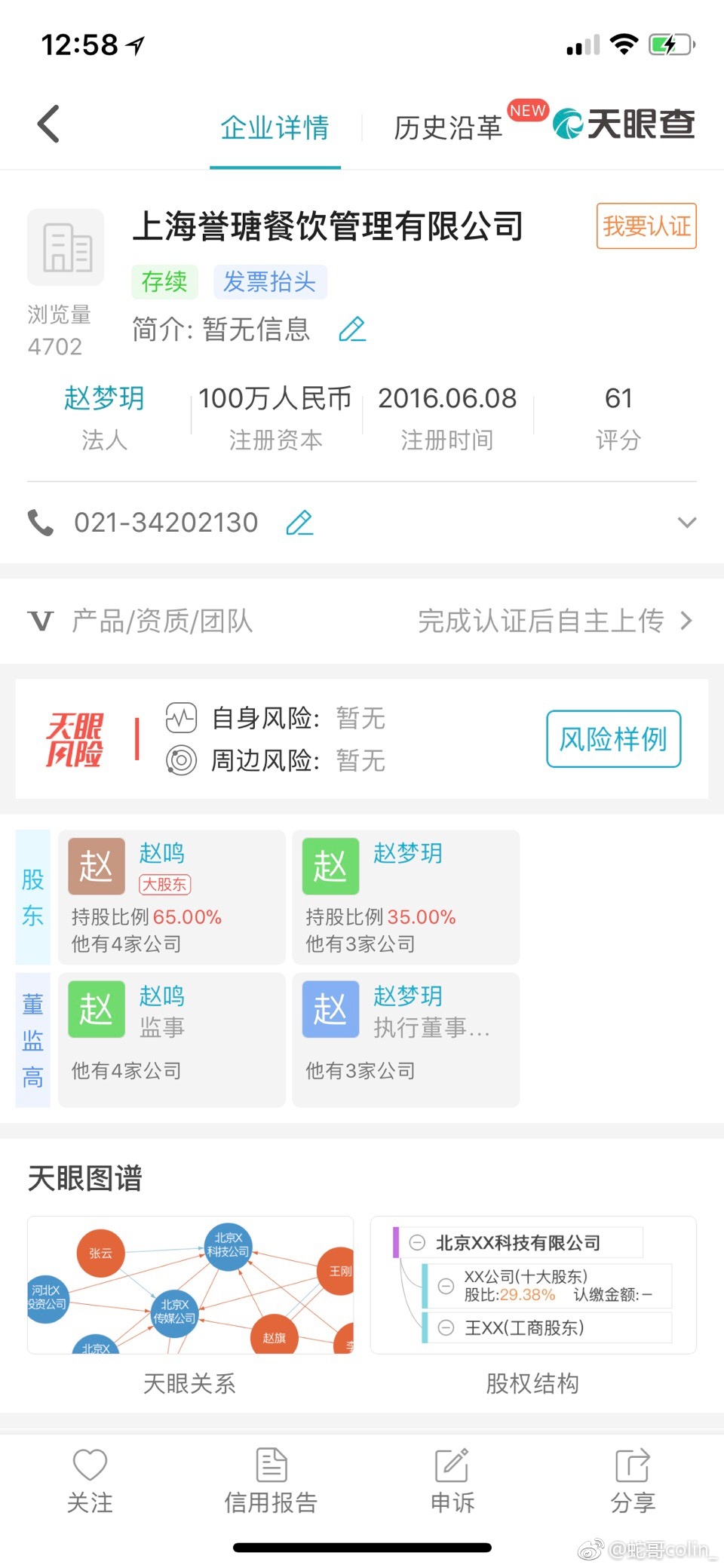
Task: Tap 申诉 to file an appeal
Action: pos(452,1480)
